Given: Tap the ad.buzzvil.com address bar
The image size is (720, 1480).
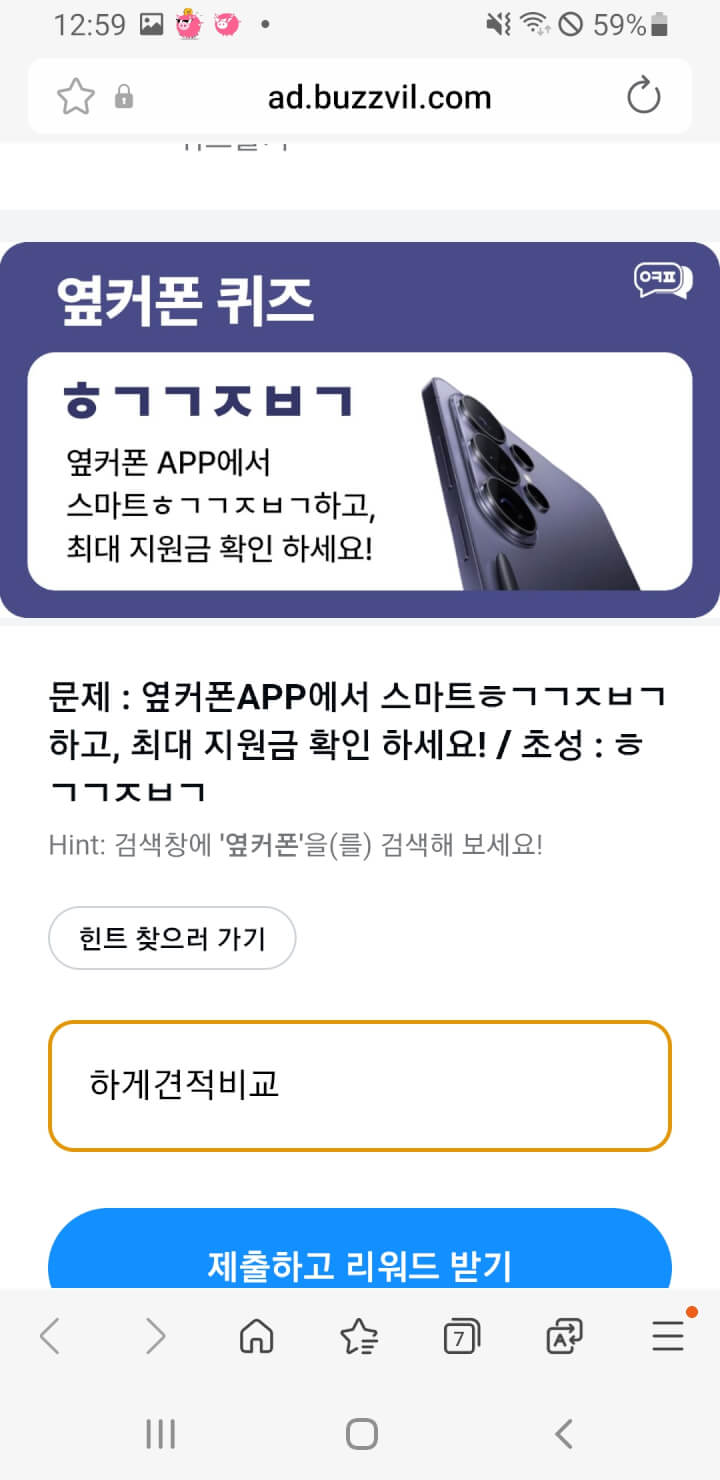Looking at the screenshot, I should click(379, 97).
